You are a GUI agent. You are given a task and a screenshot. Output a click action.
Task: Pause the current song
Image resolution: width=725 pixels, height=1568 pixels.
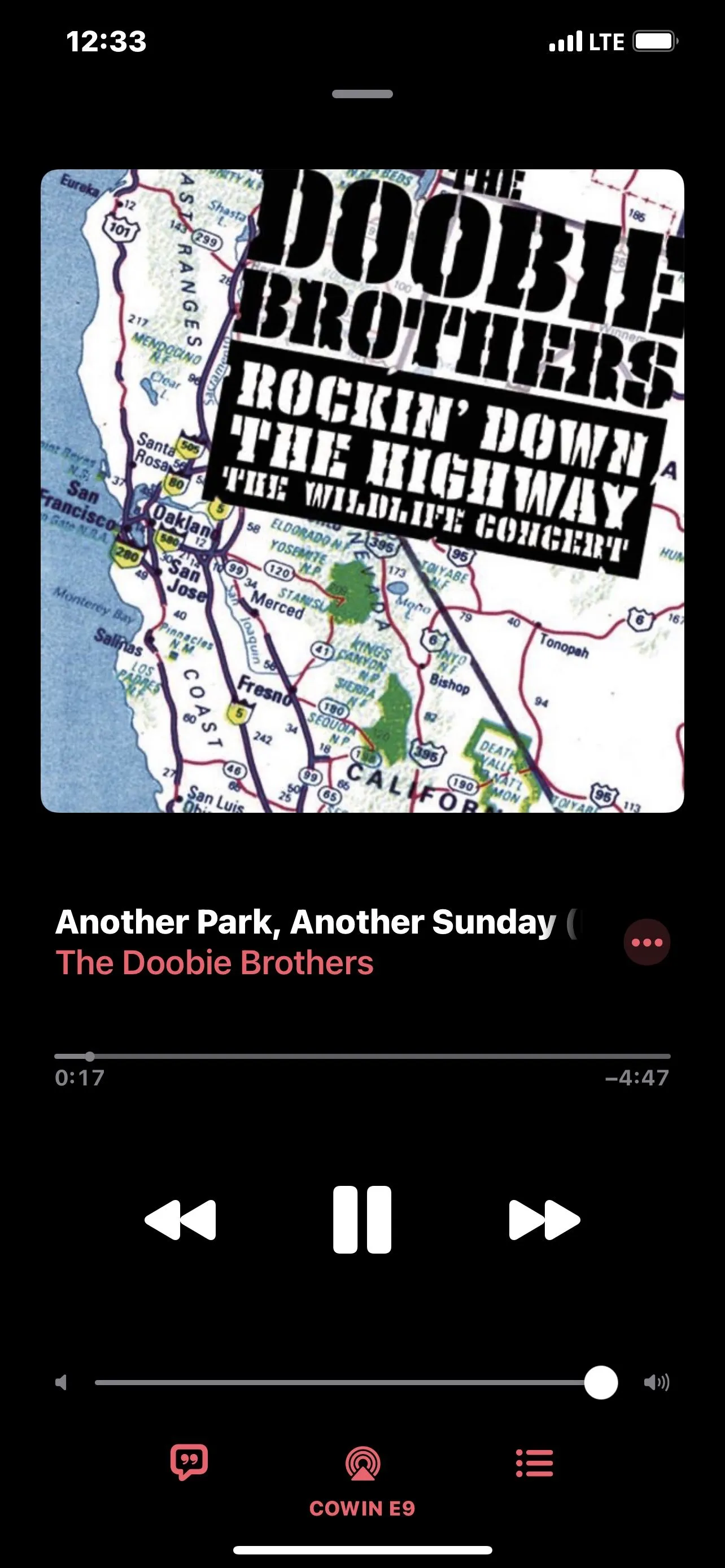pyautogui.click(x=362, y=1219)
